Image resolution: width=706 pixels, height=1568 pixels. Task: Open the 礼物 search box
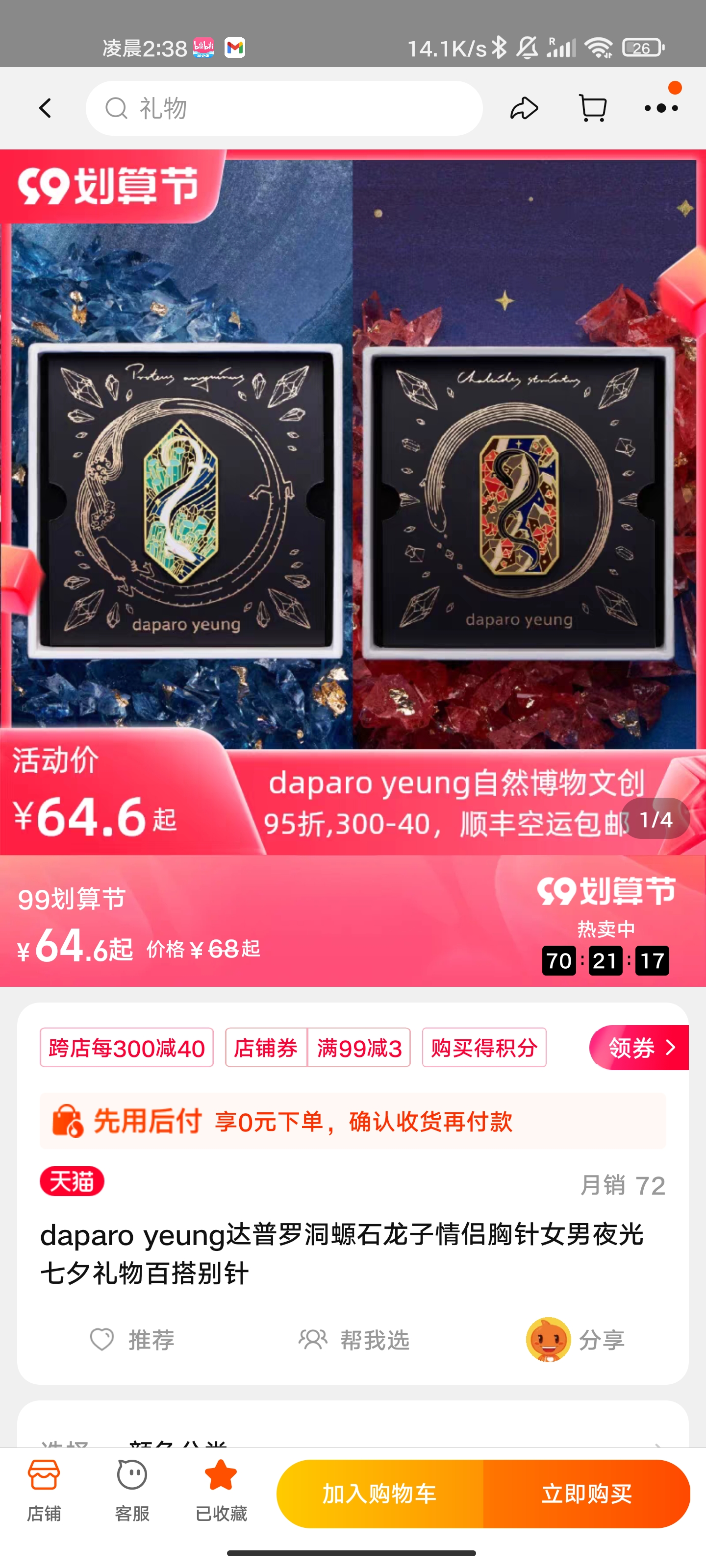pyautogui.click(x=284, y=108)
